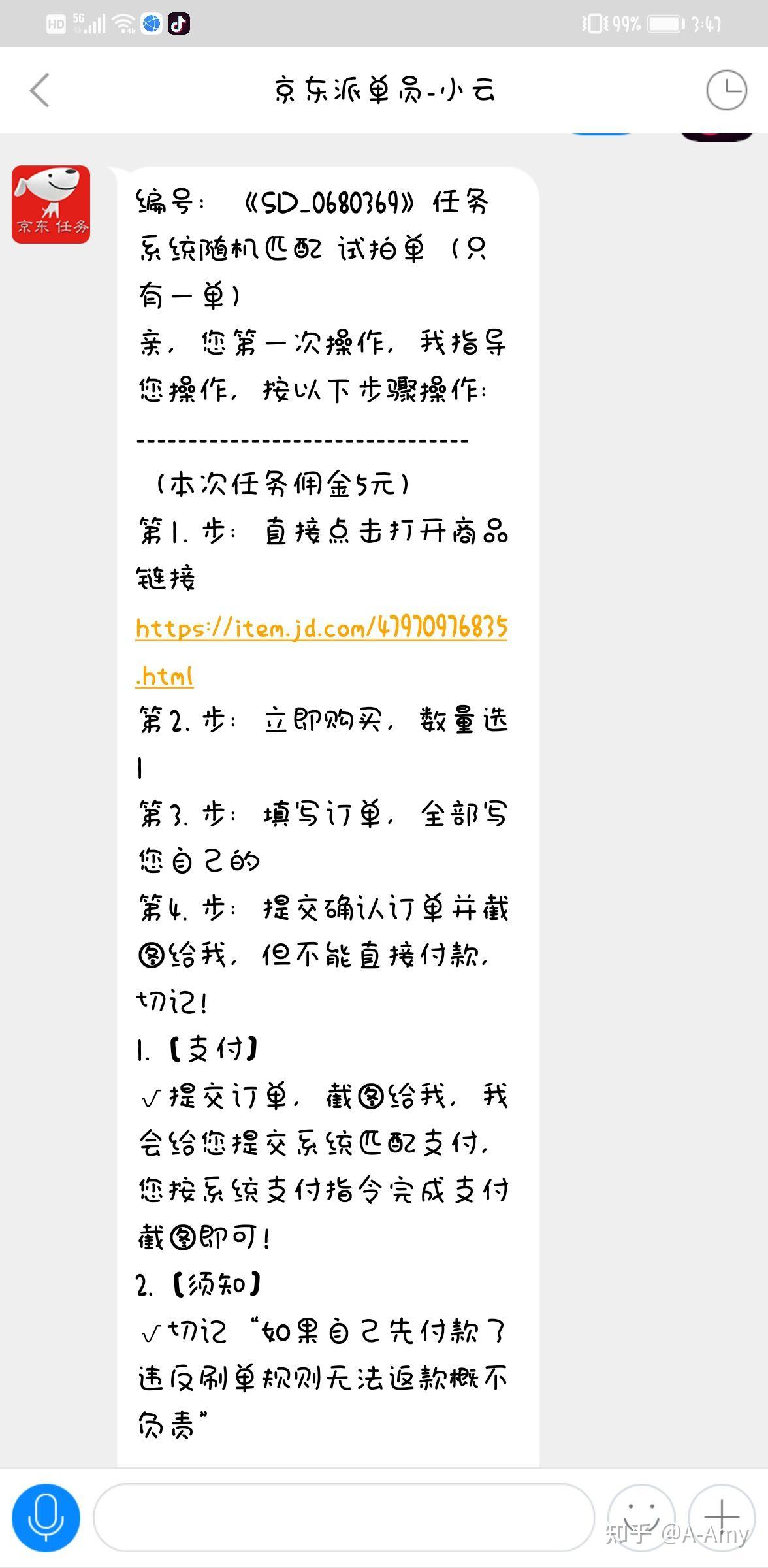Focus the message text field
768x1568 pixels.
click(344, 1518)
